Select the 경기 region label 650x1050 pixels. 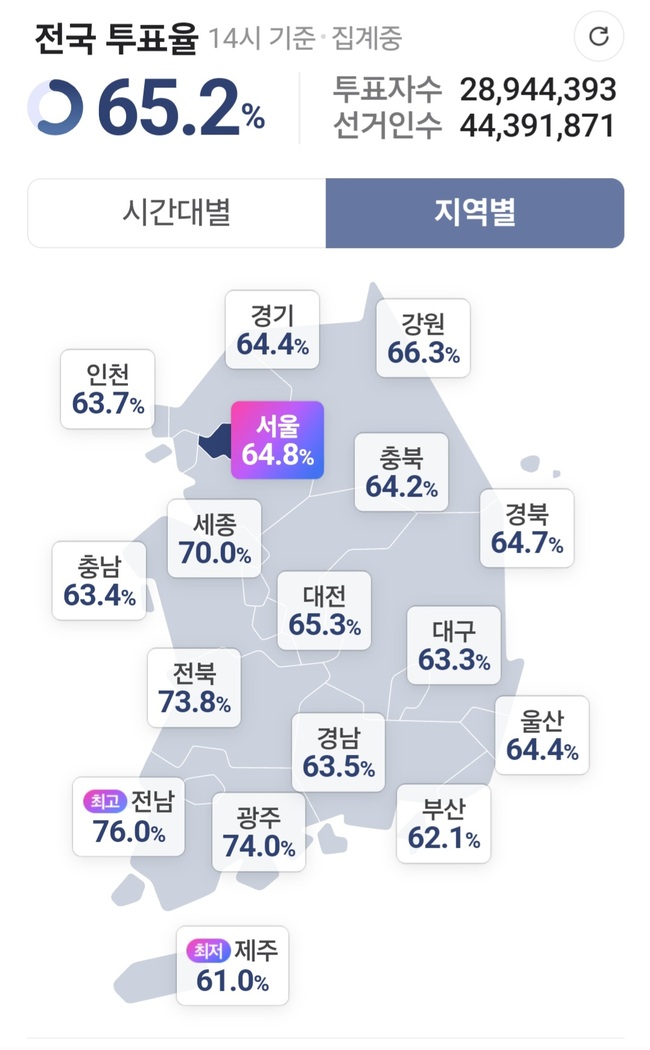[272, 329]
